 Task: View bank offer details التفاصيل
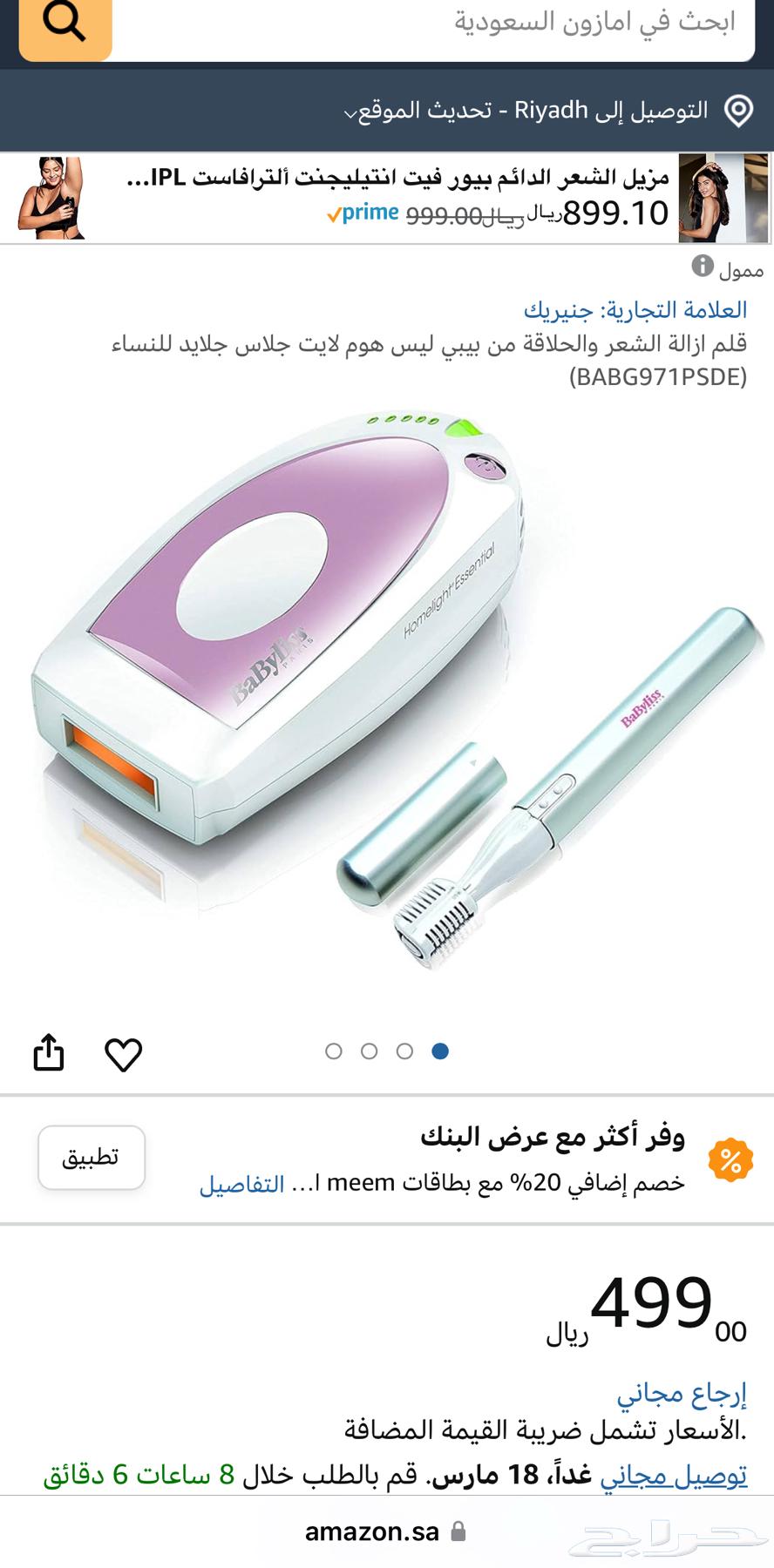pos(242,1185)
